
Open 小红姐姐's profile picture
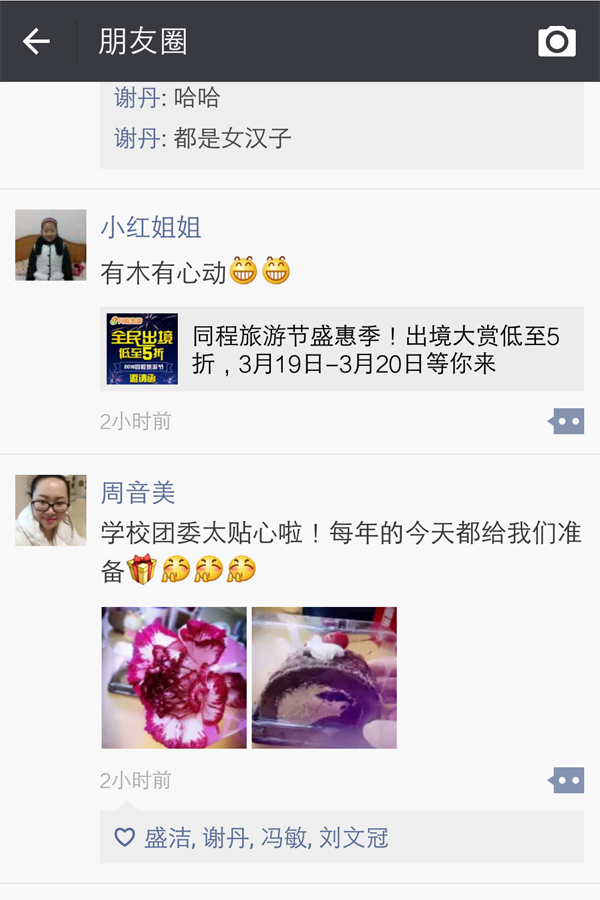click(50, 245)
